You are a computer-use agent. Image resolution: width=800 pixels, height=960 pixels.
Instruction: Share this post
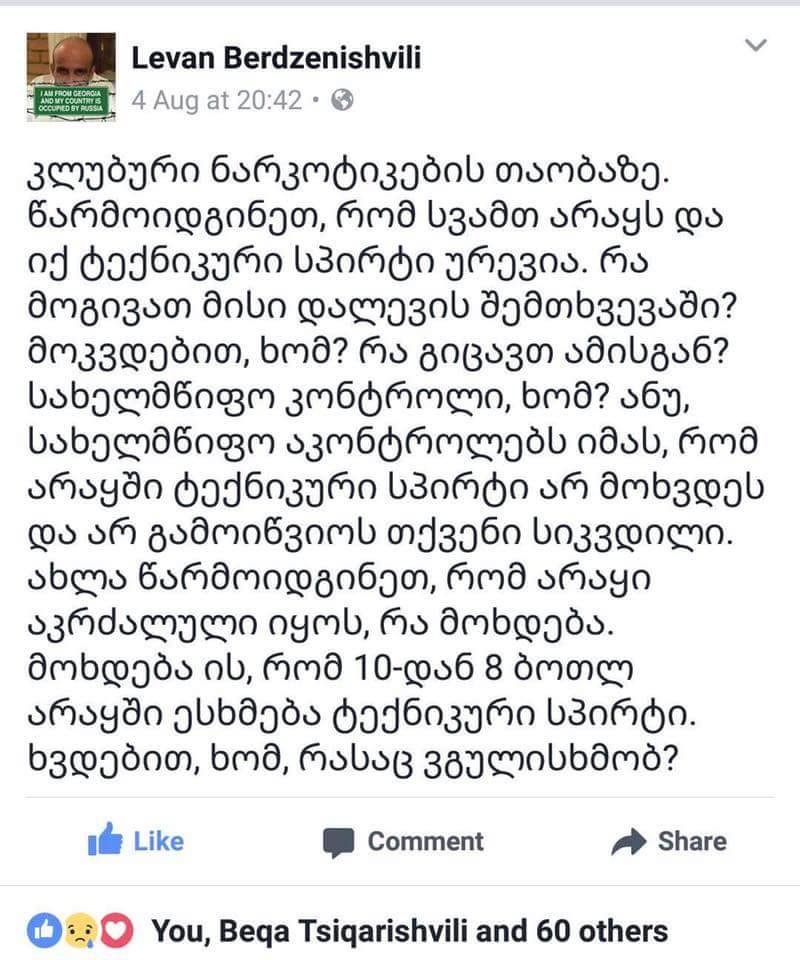click(x=669, y=840)
